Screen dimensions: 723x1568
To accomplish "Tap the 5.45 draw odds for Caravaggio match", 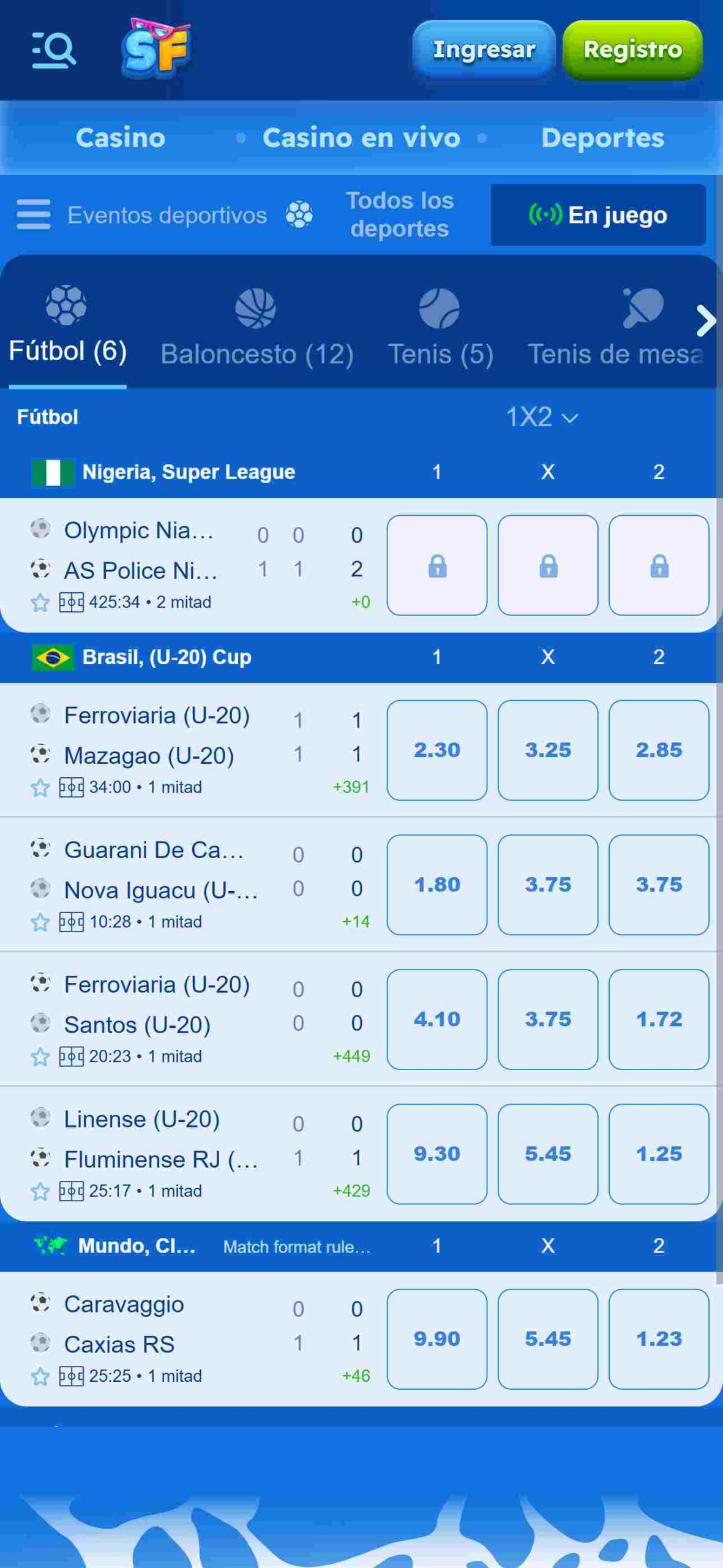I will pyautogui.click(x=548, y=1339).
